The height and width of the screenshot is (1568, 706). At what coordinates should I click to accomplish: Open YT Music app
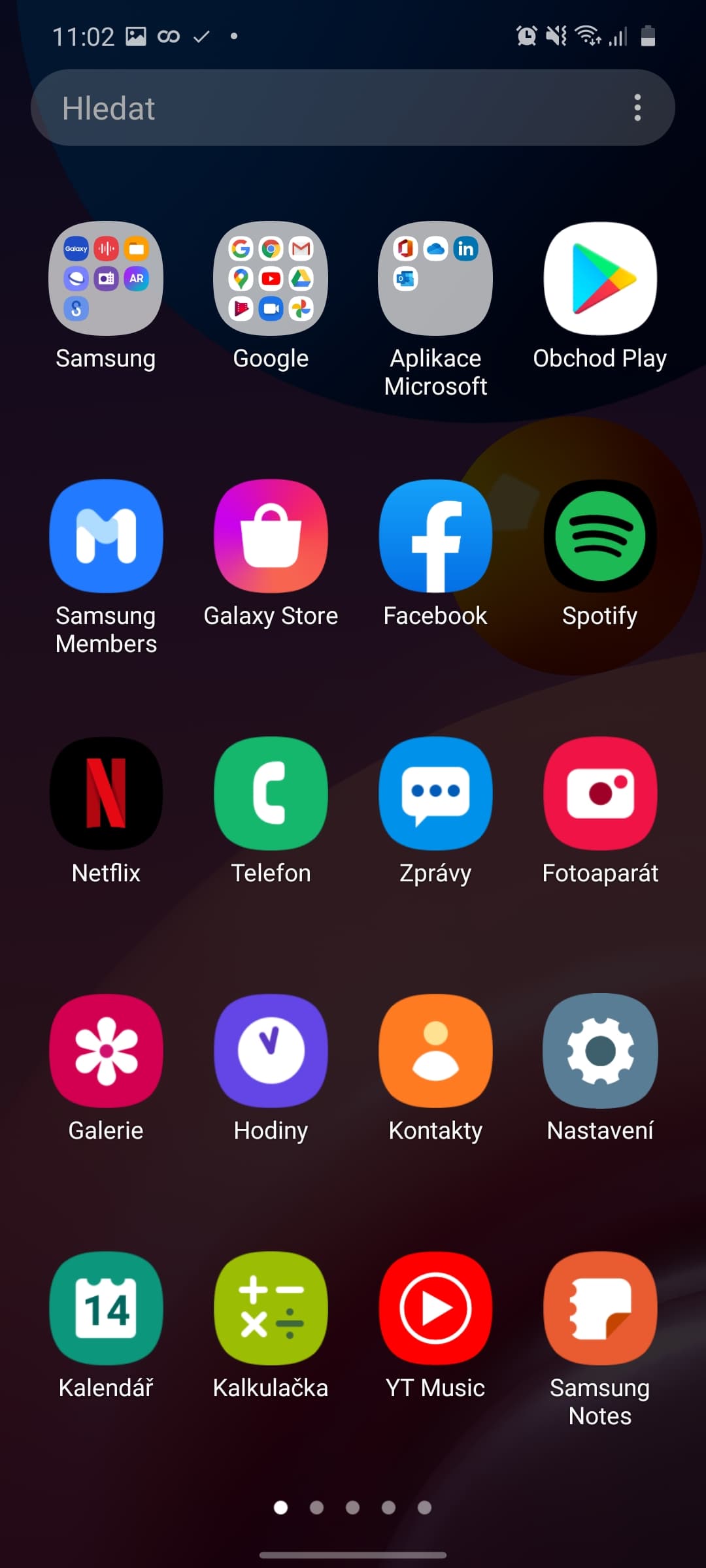pos(435,1308)
